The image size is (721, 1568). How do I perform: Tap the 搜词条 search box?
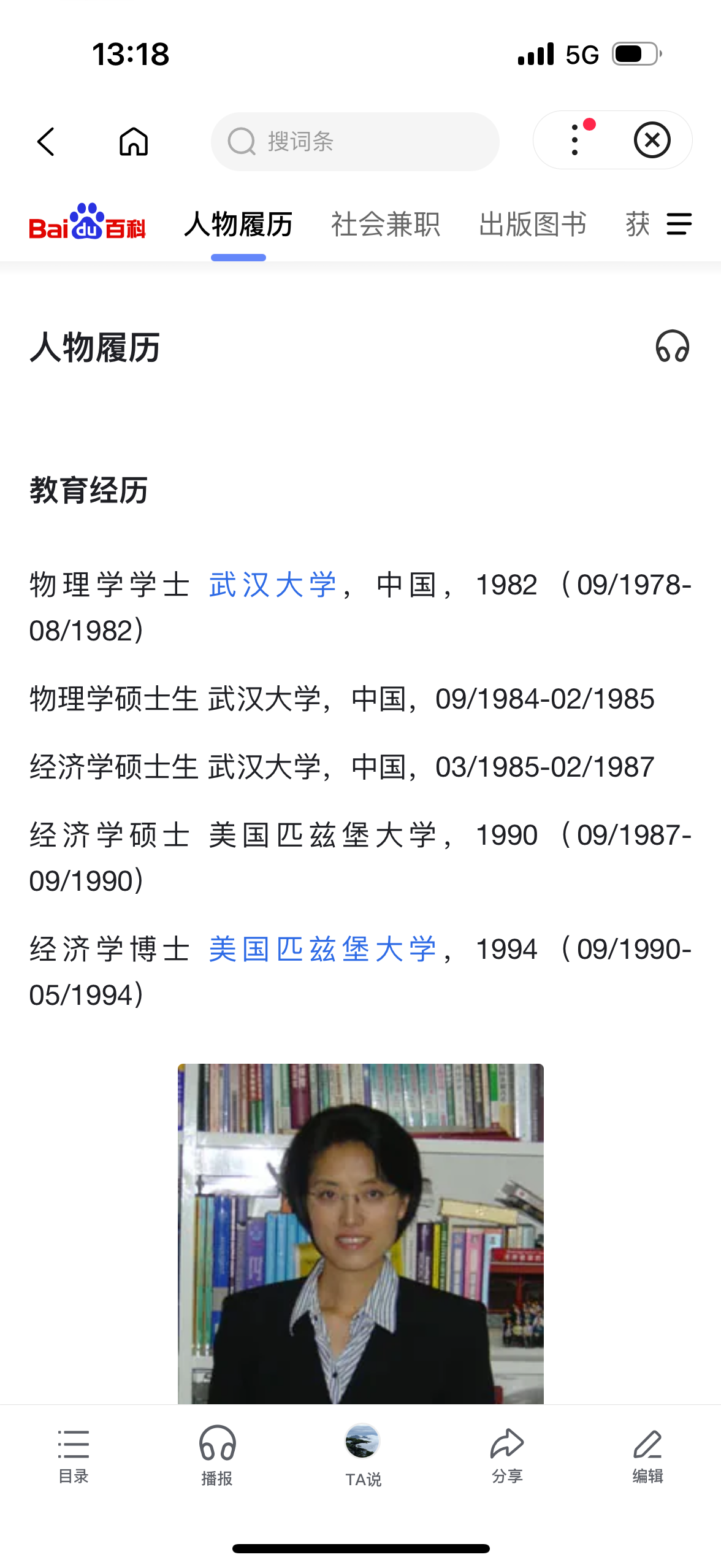[x=355, y=142]
